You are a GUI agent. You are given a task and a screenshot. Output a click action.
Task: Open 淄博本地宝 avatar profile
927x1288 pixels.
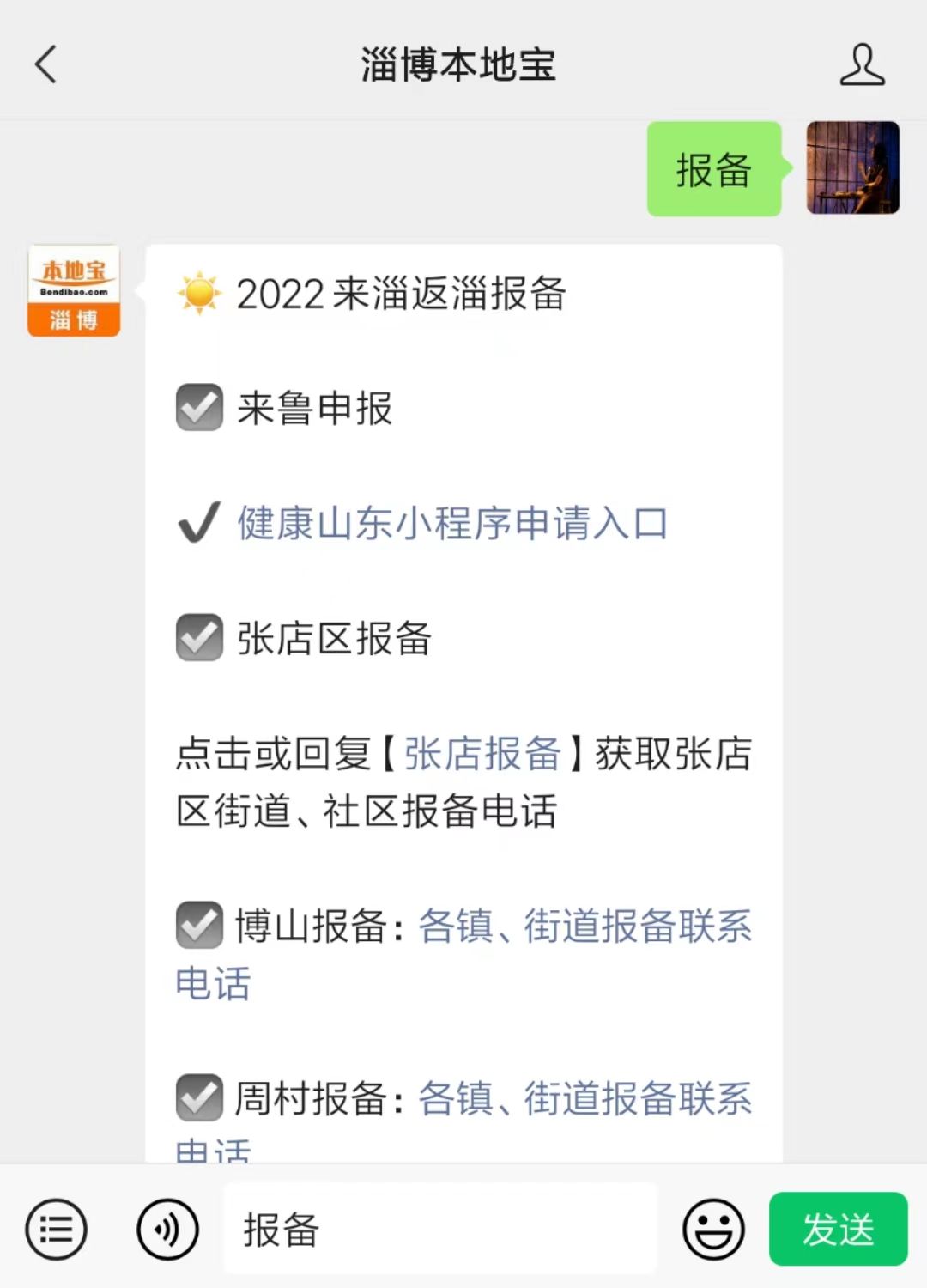[74, 291]
